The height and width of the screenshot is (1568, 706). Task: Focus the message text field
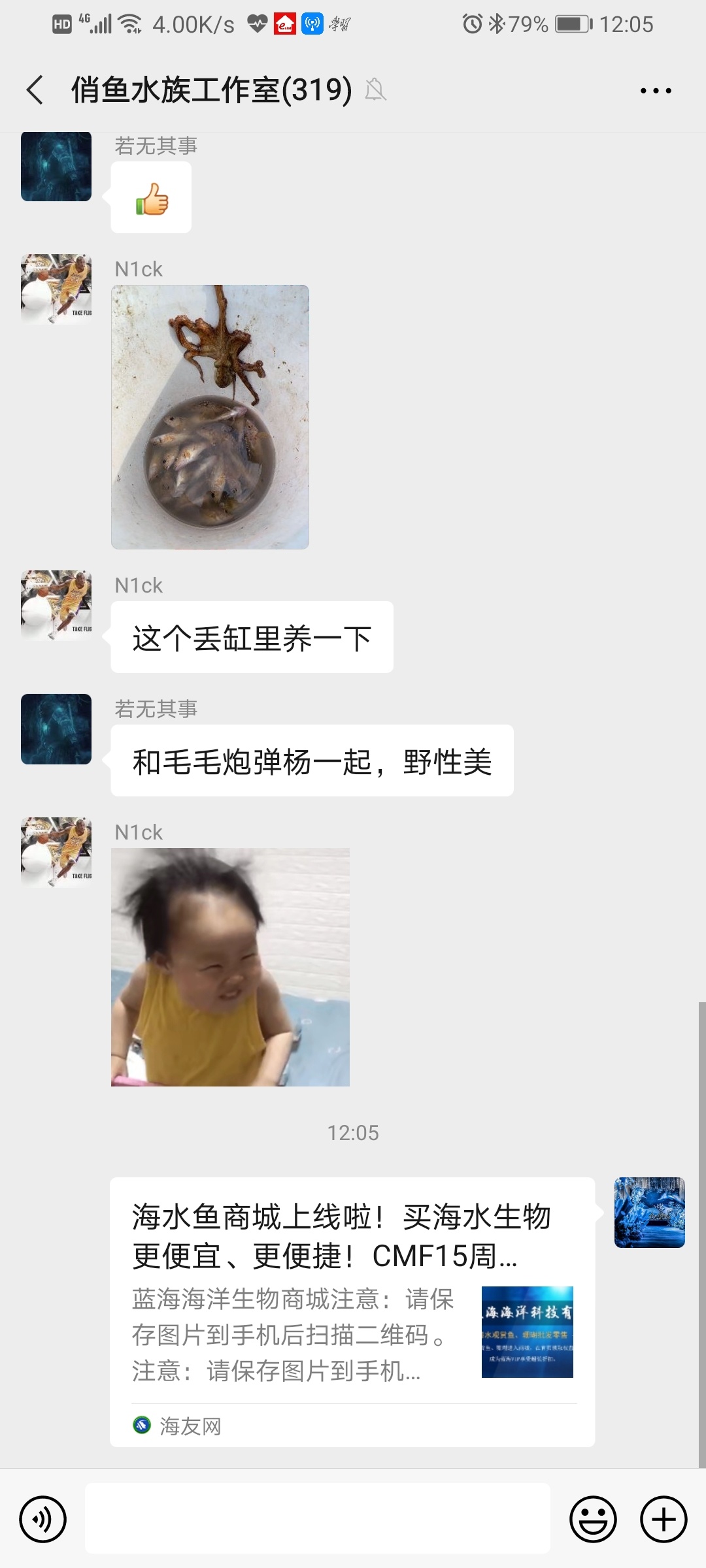click(x=318, y=1518)
